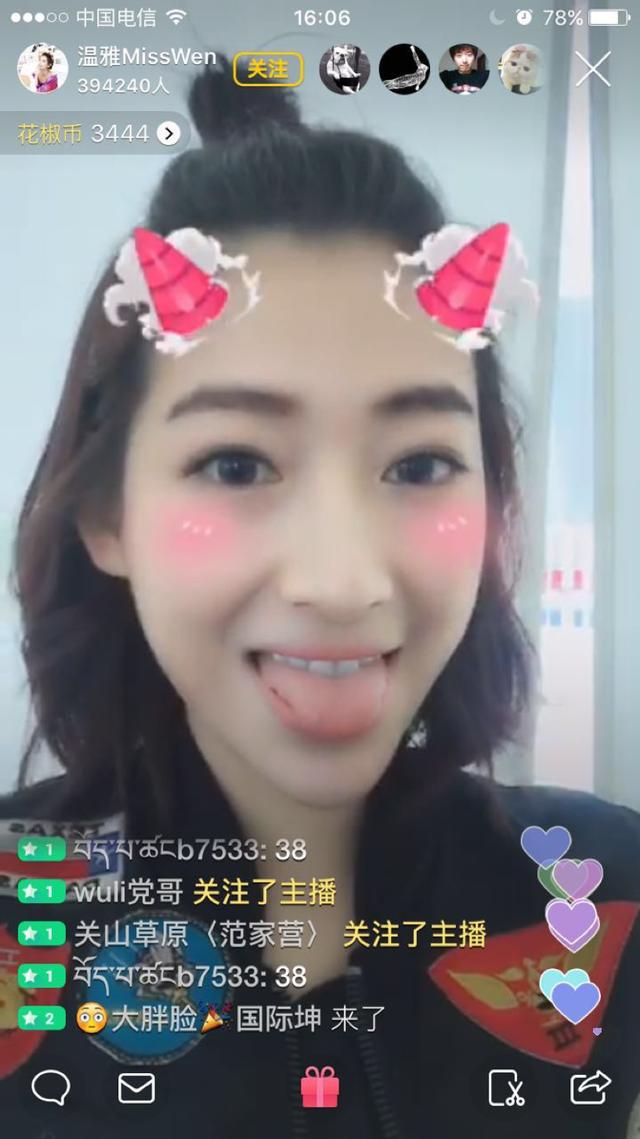This screenshot has width=640, height=1139.
Task: Open the screen clip scissors tool
Action: click(x=506, y=1087)
